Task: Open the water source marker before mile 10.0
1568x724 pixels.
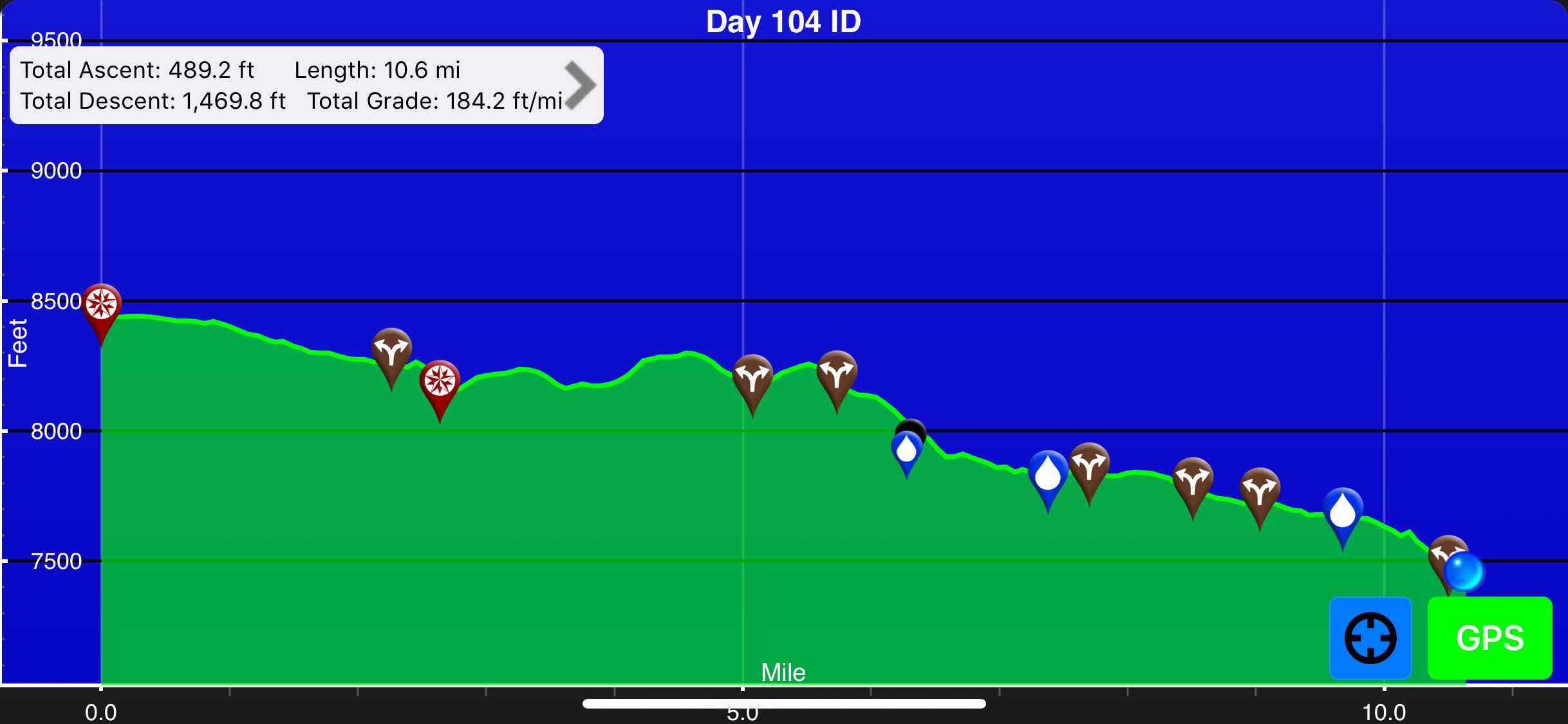Action: pos(1343,511)
